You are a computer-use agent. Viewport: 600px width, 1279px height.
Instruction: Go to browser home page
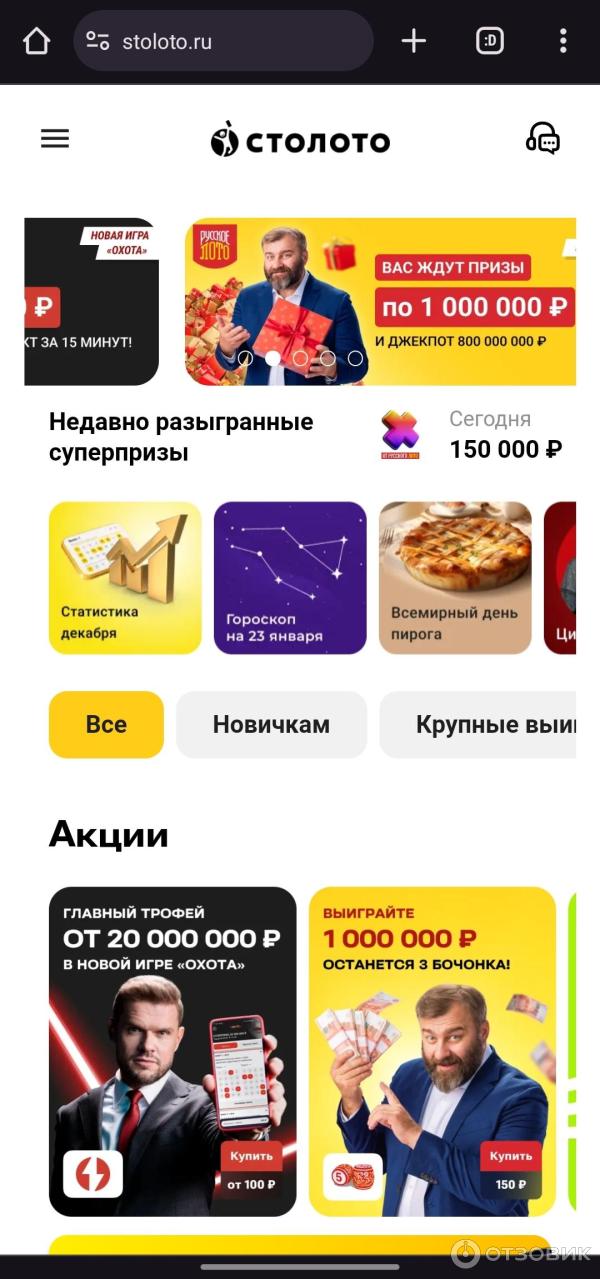pos(36,41)
